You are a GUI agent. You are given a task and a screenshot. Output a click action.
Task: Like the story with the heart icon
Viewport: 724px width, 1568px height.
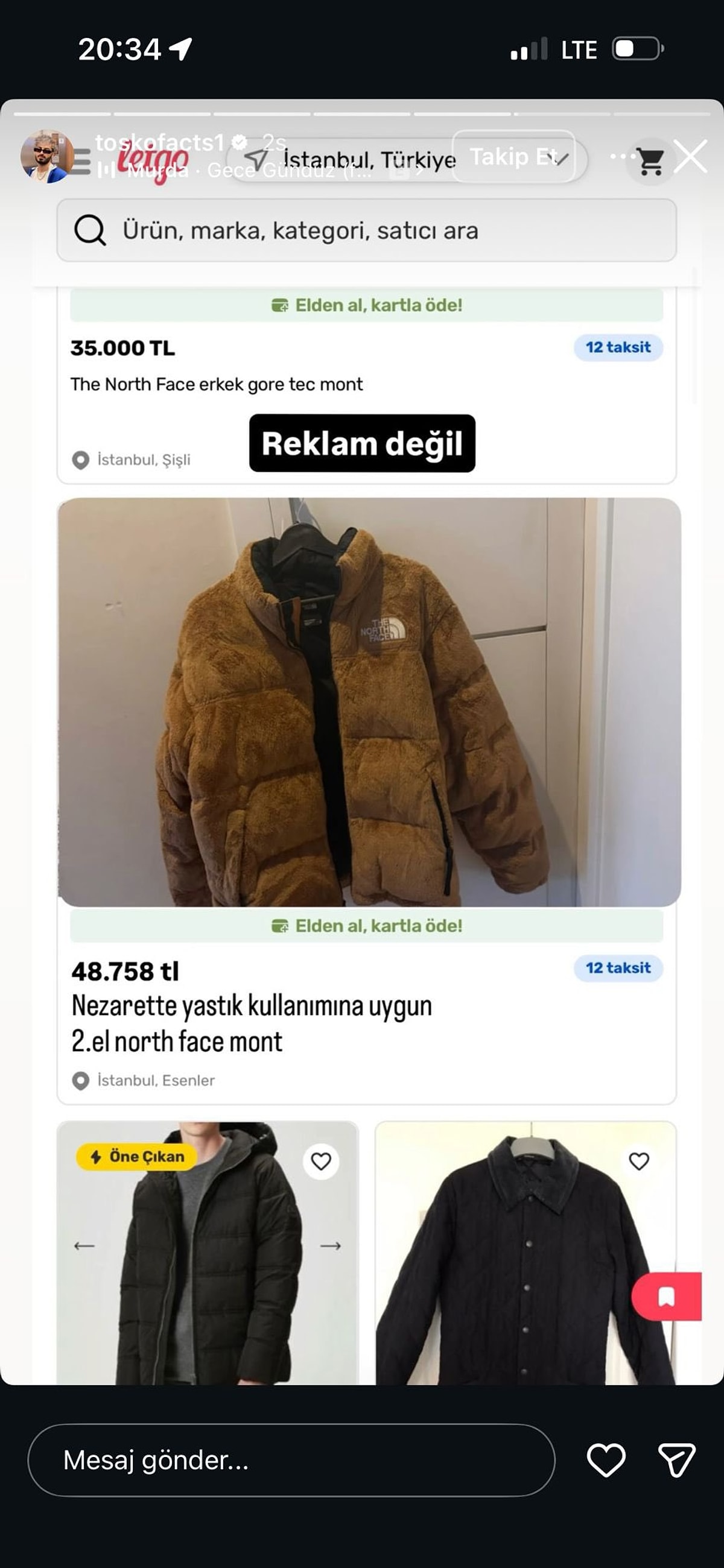pyautogui.click(x=605, y=1461)
